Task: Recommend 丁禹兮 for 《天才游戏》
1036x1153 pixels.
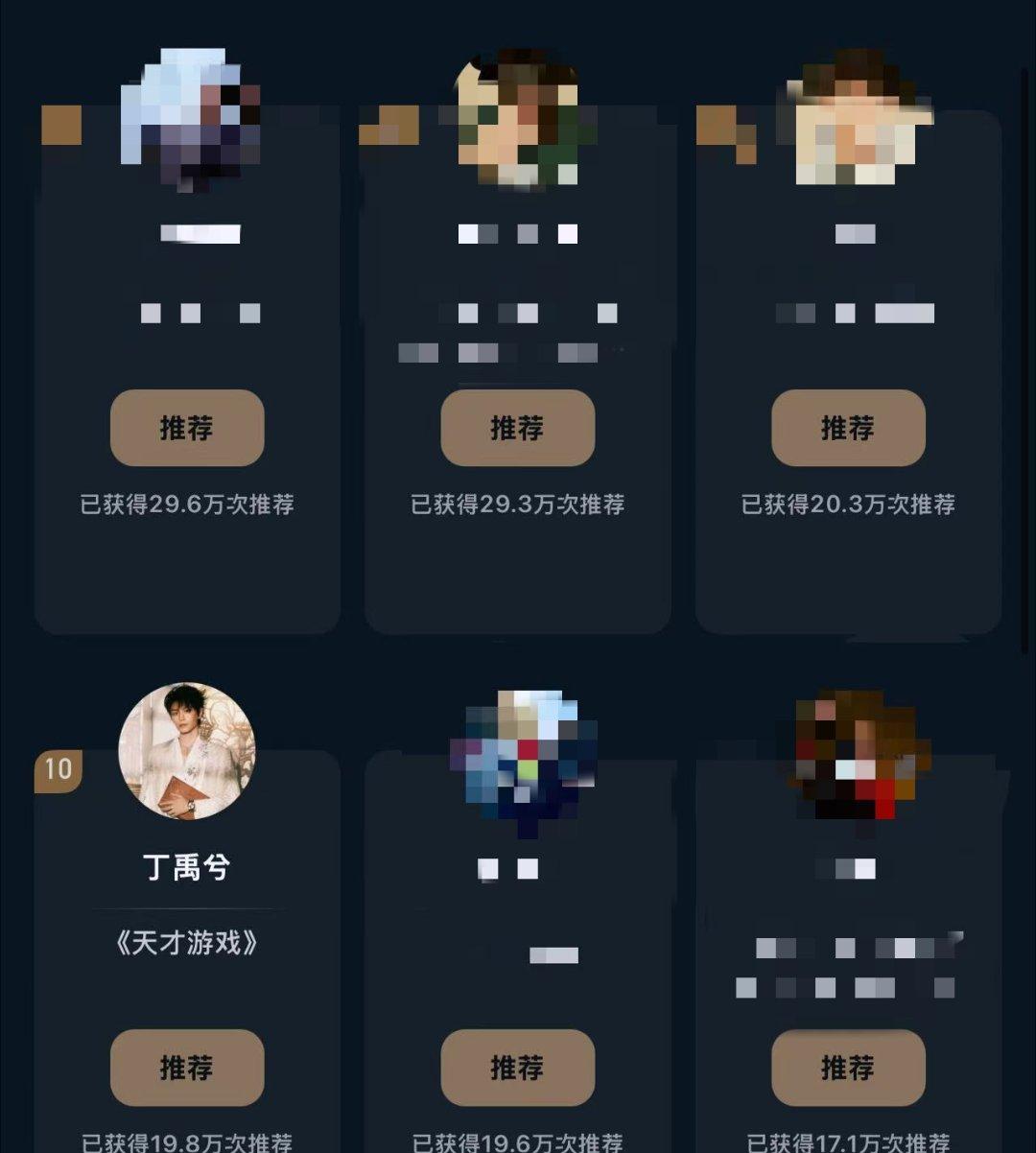Action: [187, 1068]
